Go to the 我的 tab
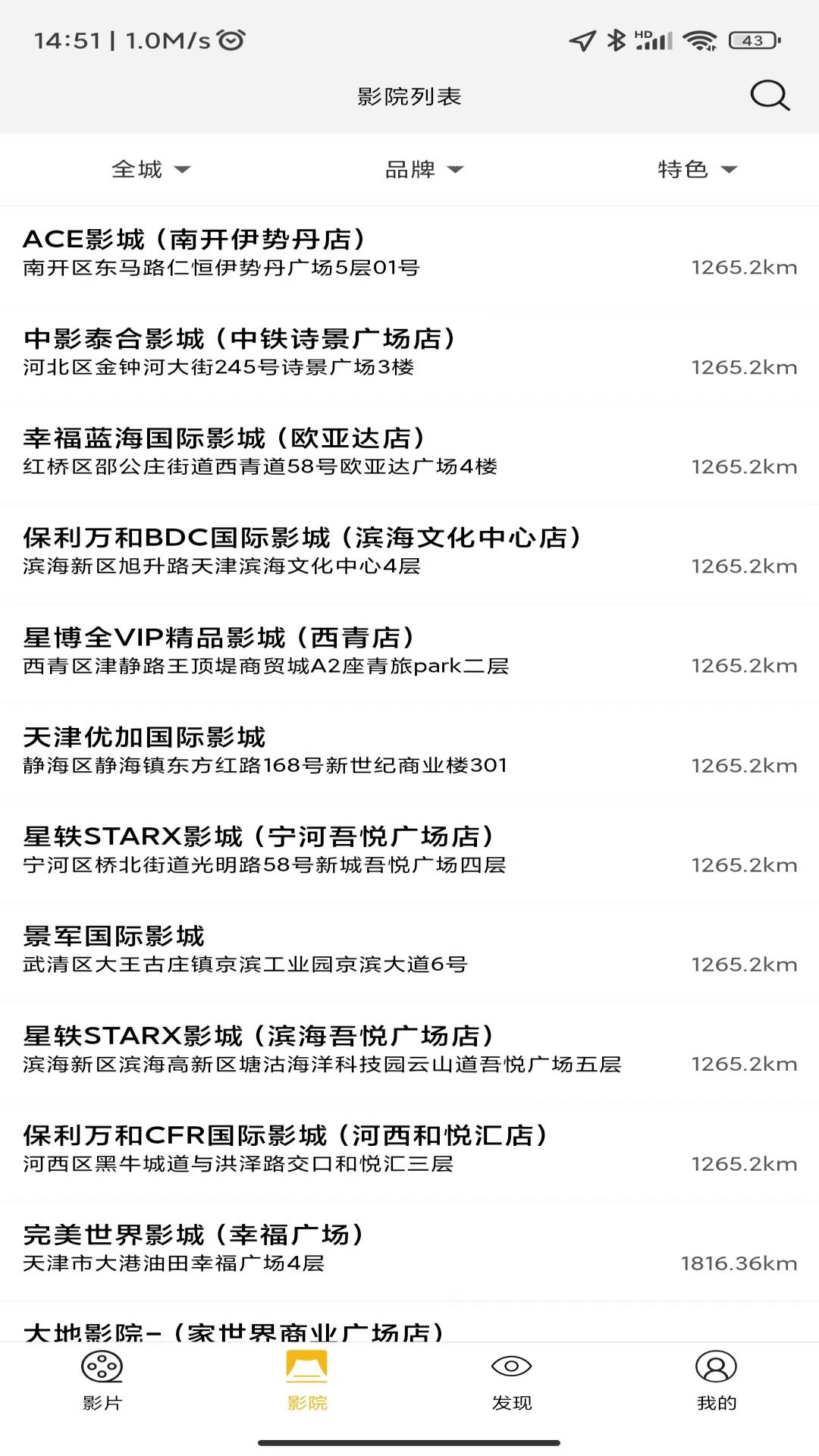The height and width of the screenshot is (1456, 819). click(x=717, y=1381)
